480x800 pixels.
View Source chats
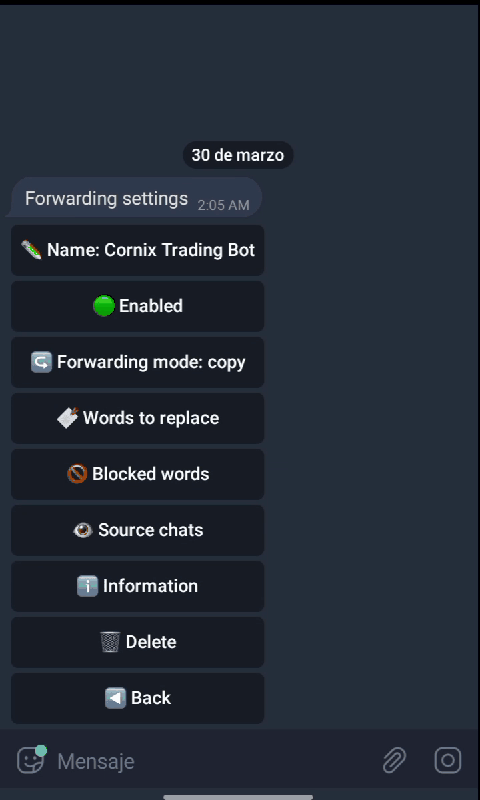tap(138, 531)
